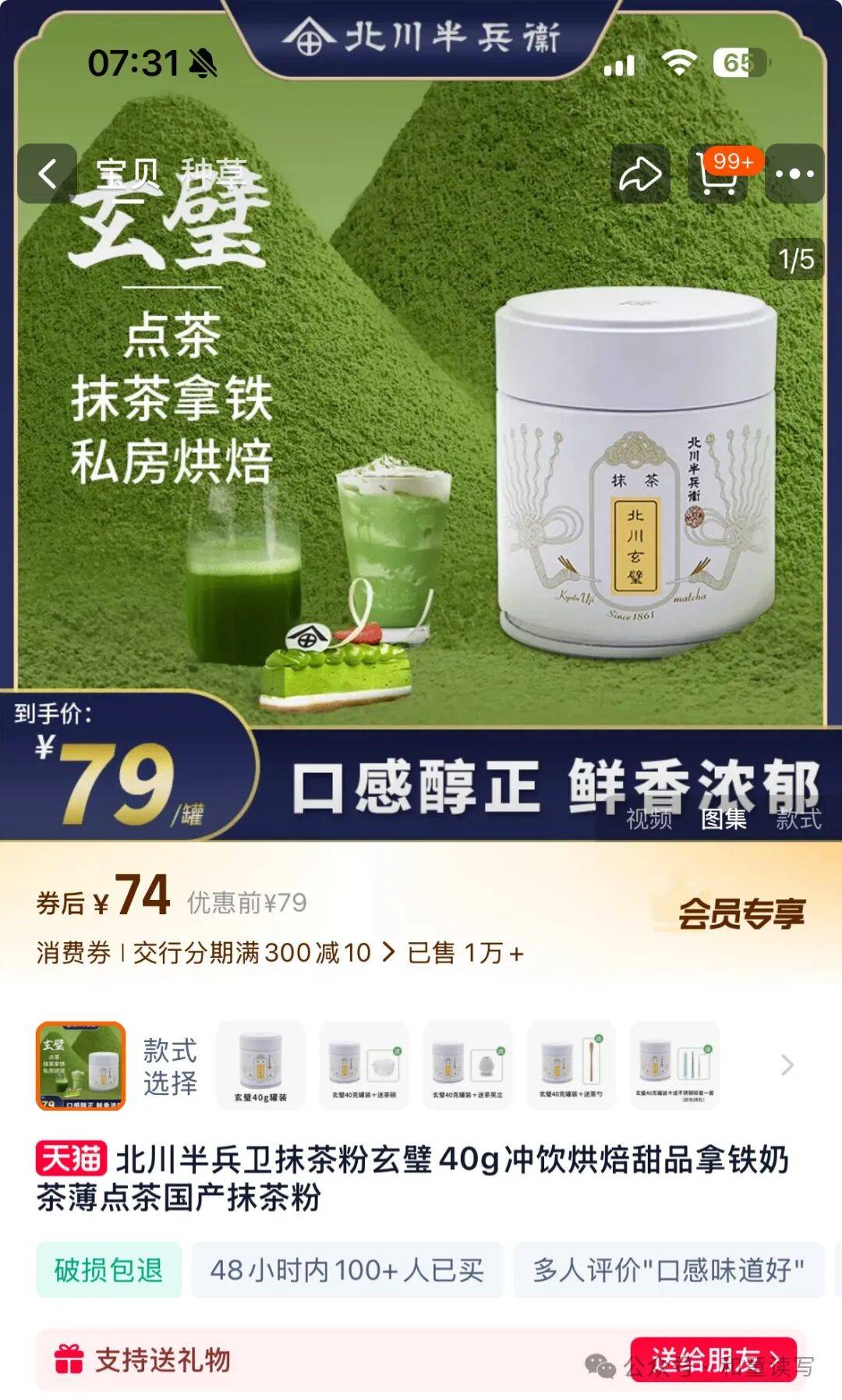Screen dimensions: 842x1400
Task: Choose the 40克罐装+送茶勺 style
Action: (x=571, y=1065)
